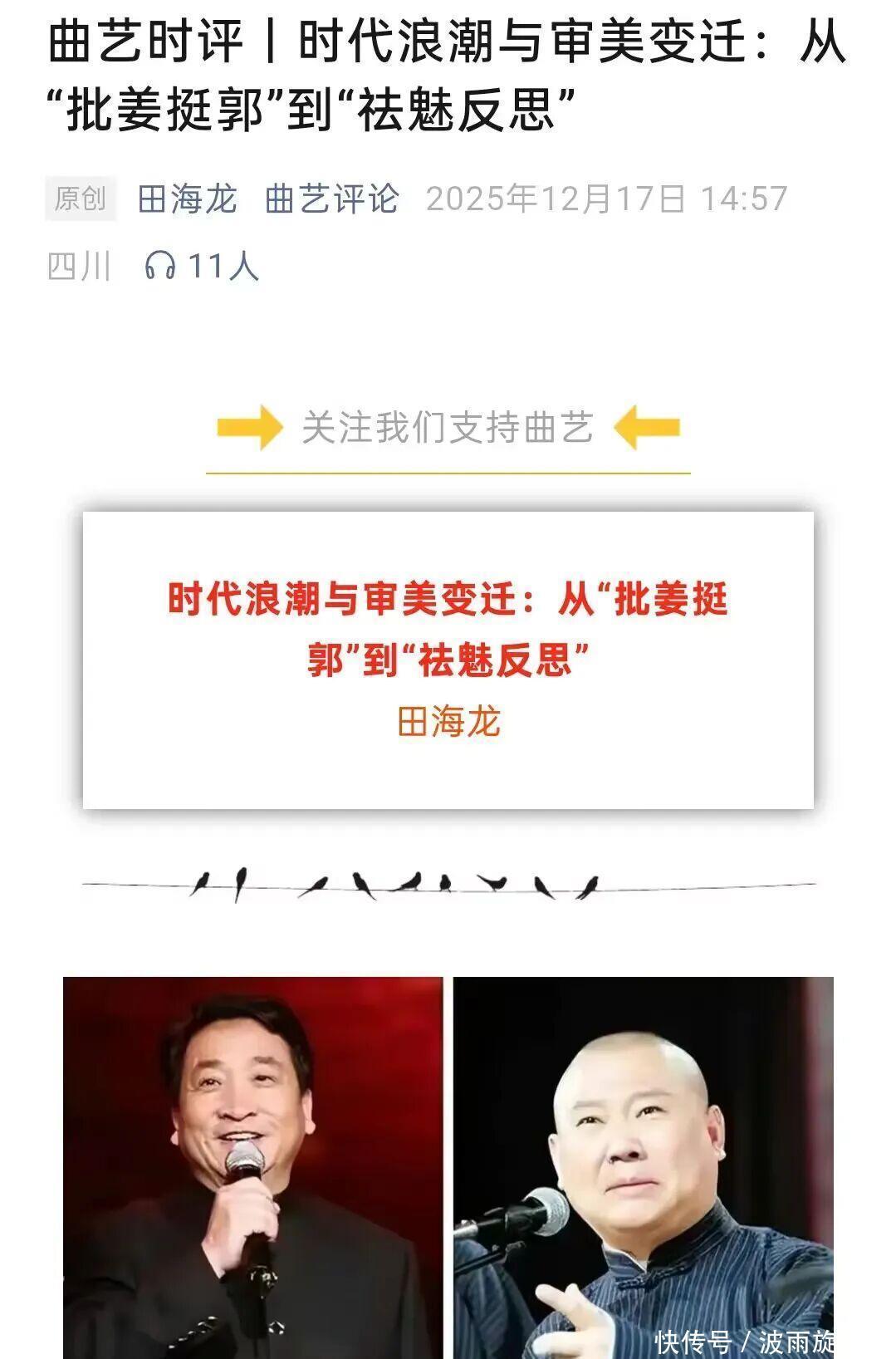Open the 曲艺评论 official account

point(331,199)
